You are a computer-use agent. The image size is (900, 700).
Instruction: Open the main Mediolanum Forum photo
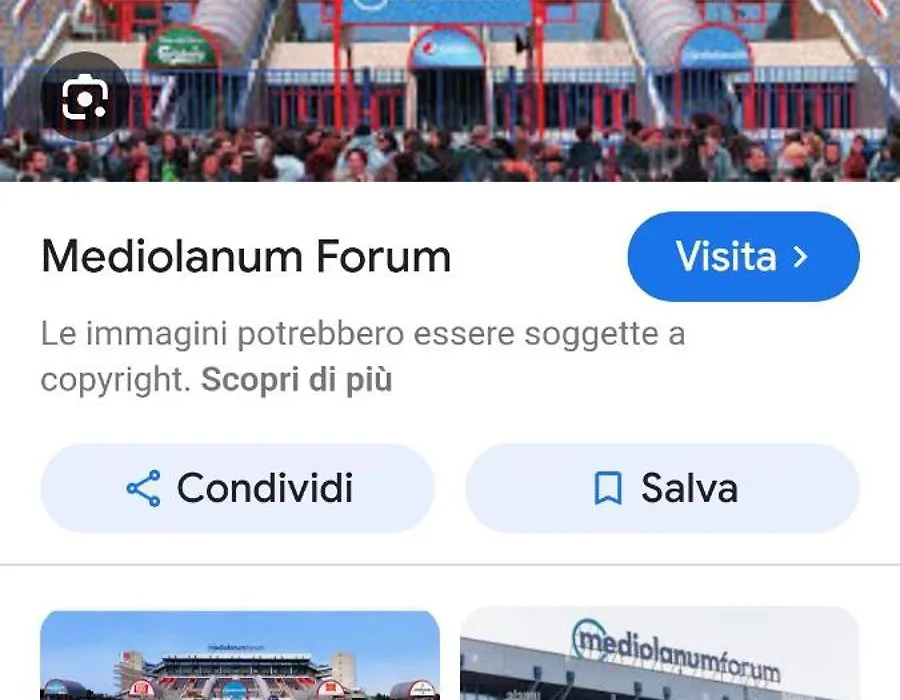pos(500,90)
